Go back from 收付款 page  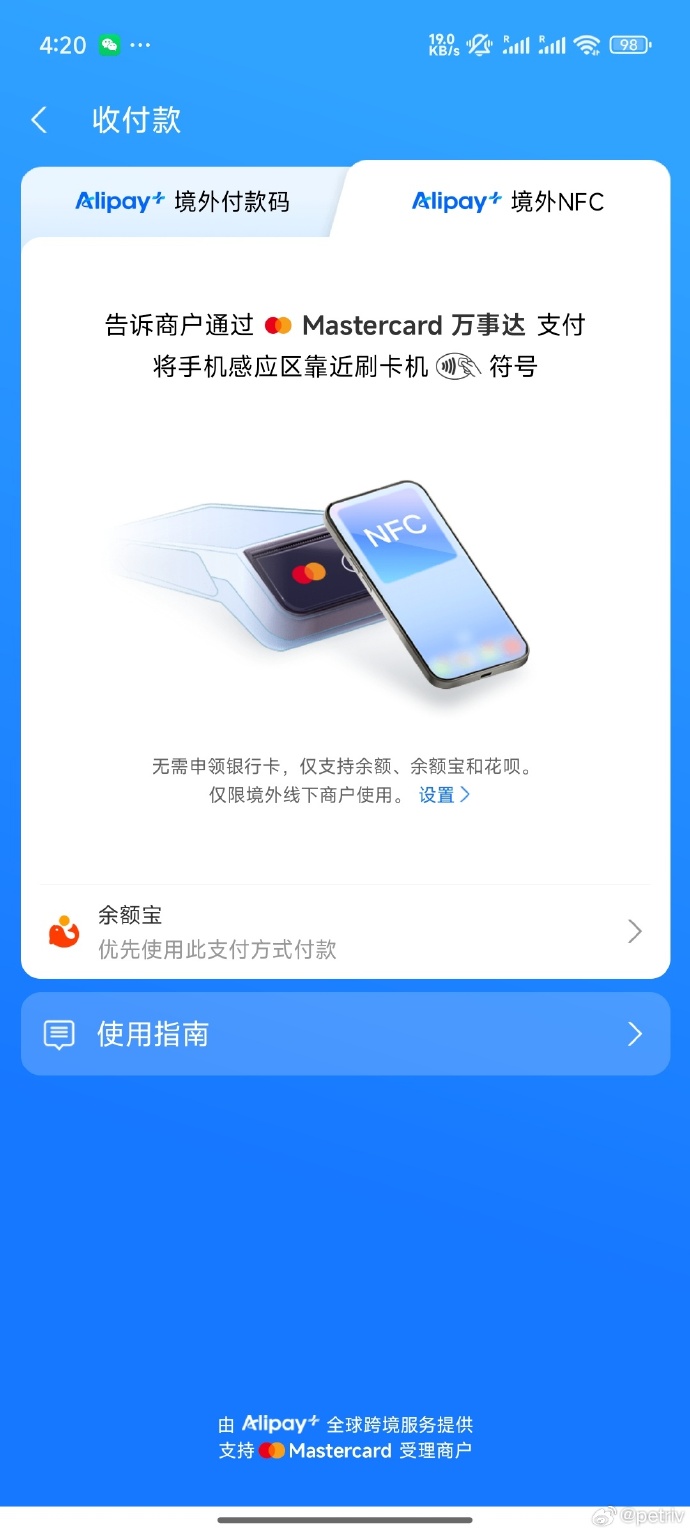39,121
